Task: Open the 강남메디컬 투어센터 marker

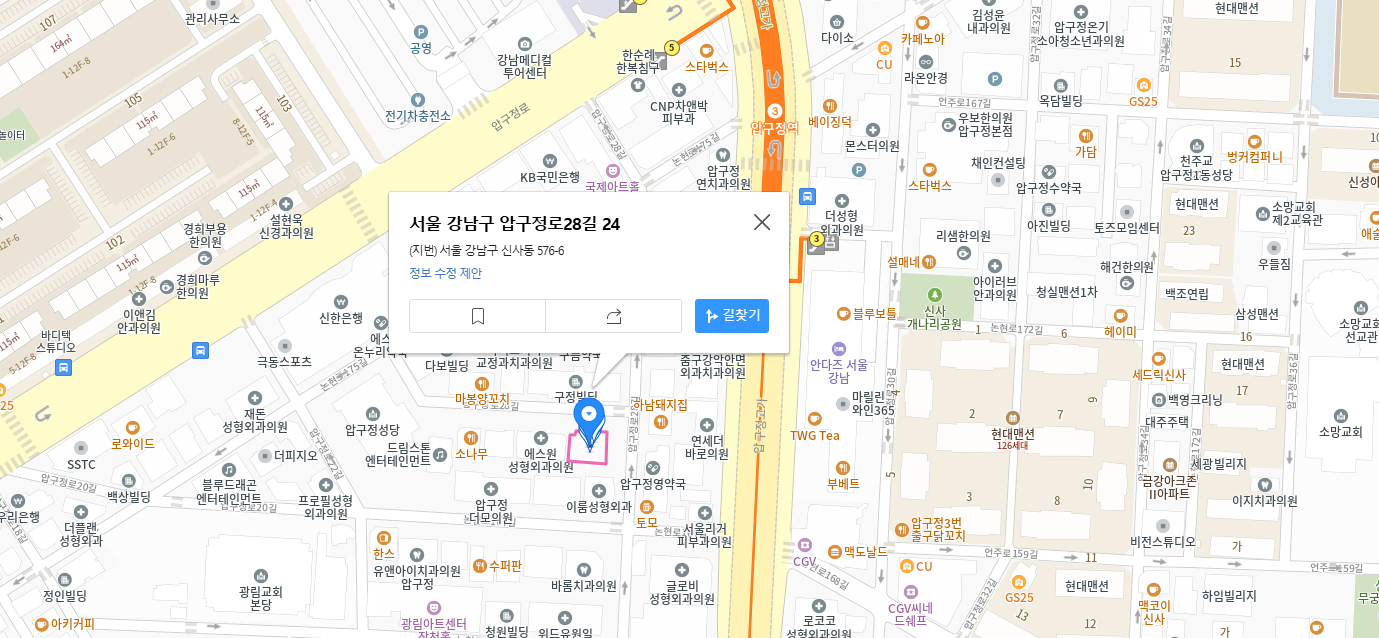Action: pyautogui.click(x=525, y=44)
